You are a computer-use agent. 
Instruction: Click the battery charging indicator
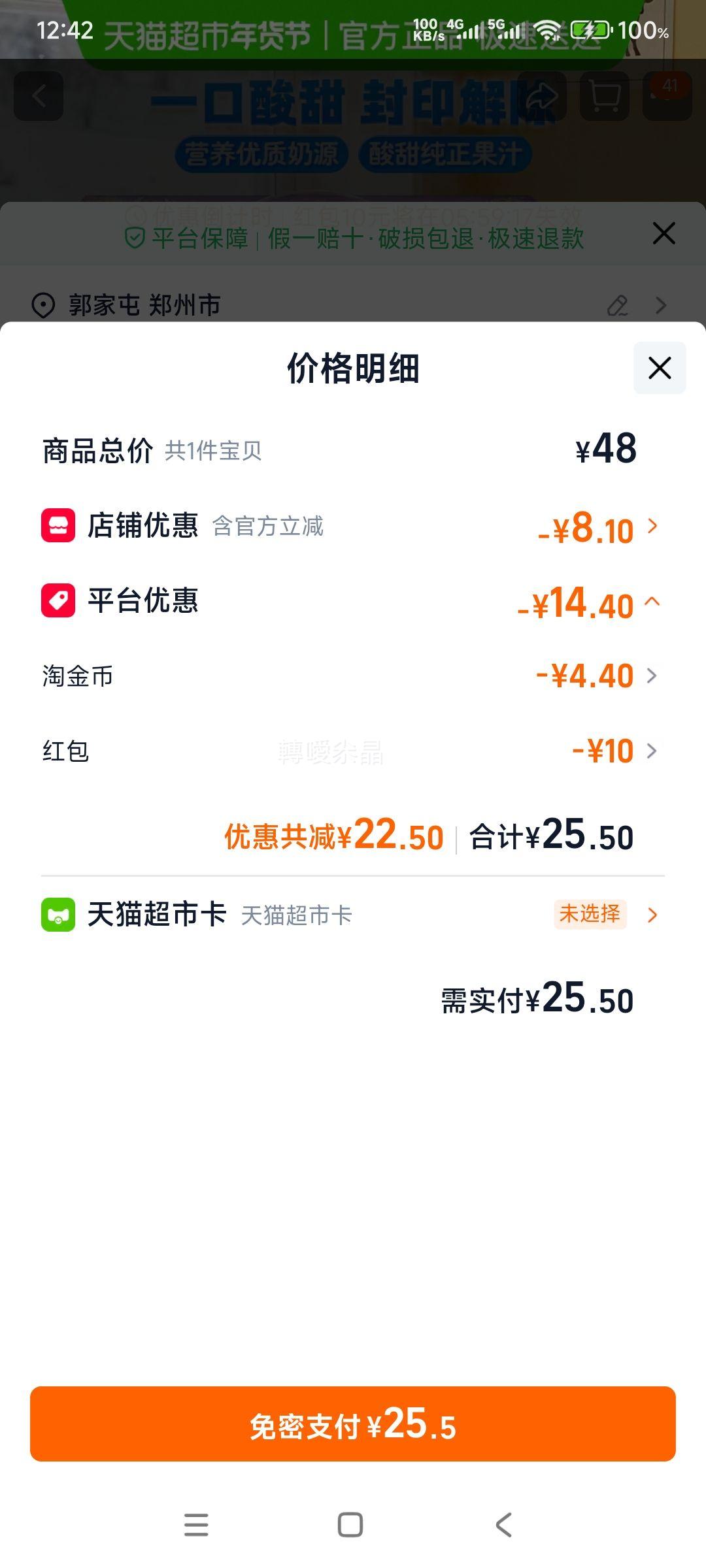(x=589, y=29)
